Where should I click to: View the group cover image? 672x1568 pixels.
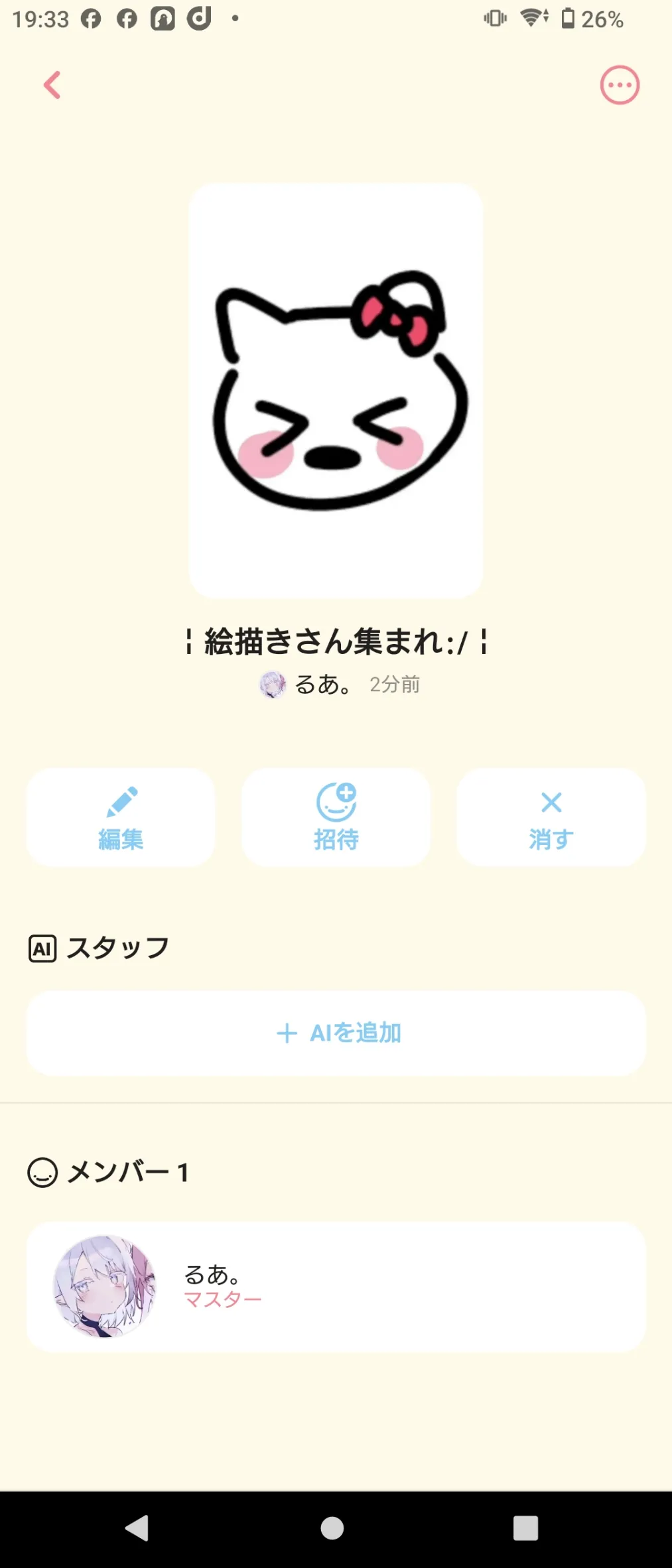336,391
